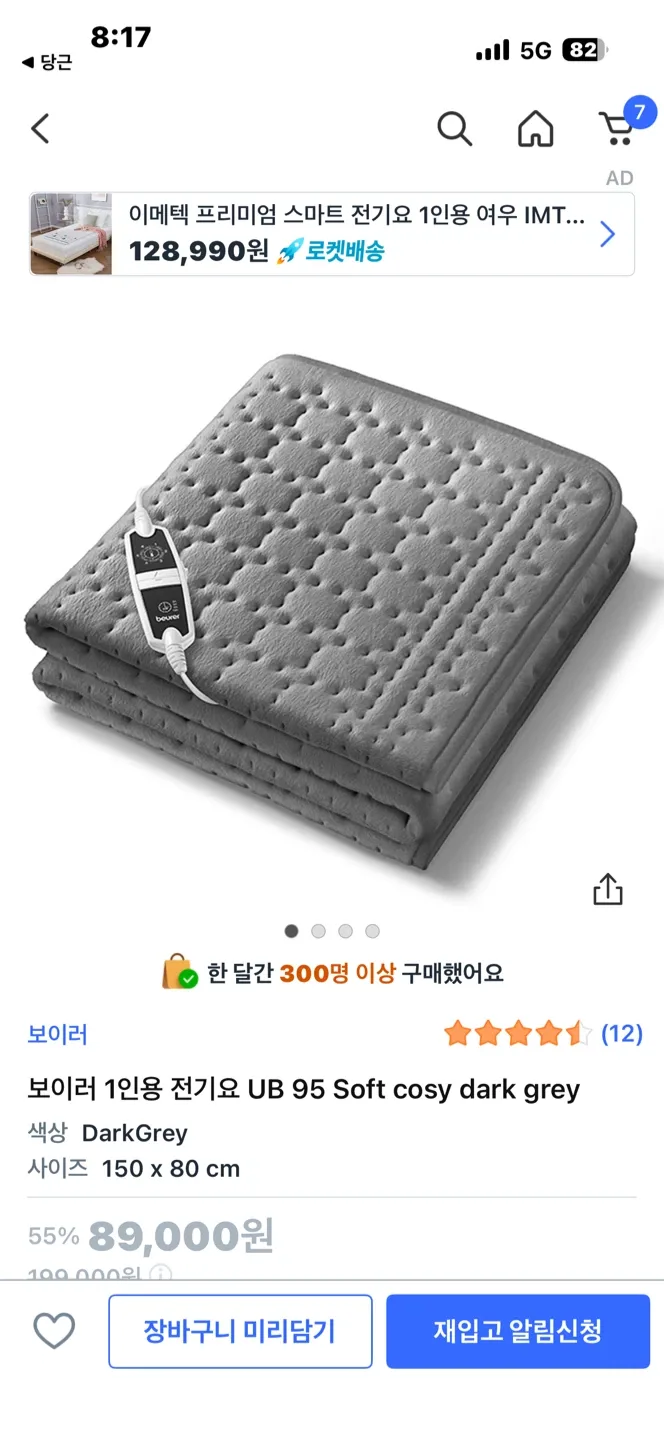Screen dimensions: 664x1440
Task: Go to the shop home page
Action: coord(535,129)
